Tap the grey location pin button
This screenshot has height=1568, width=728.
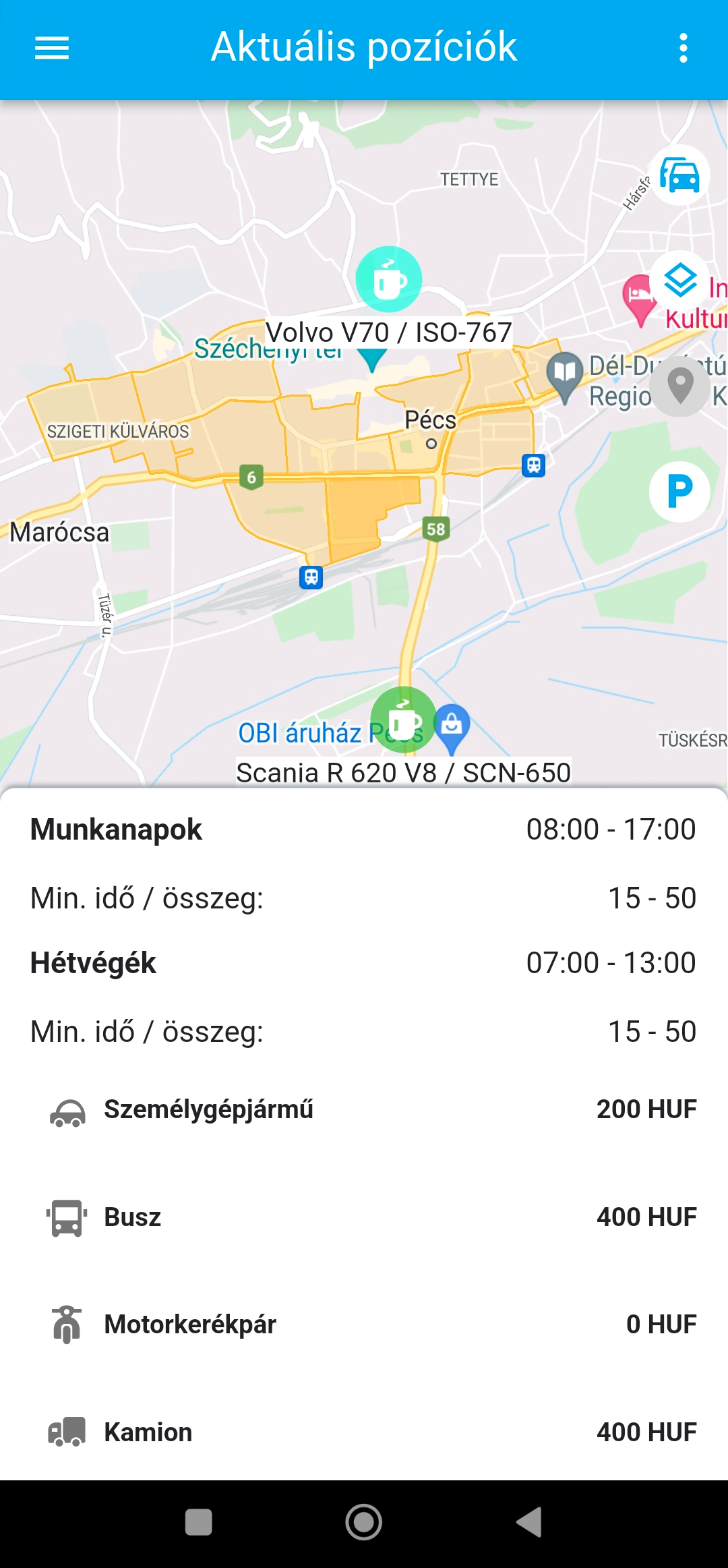coord(679,386)
